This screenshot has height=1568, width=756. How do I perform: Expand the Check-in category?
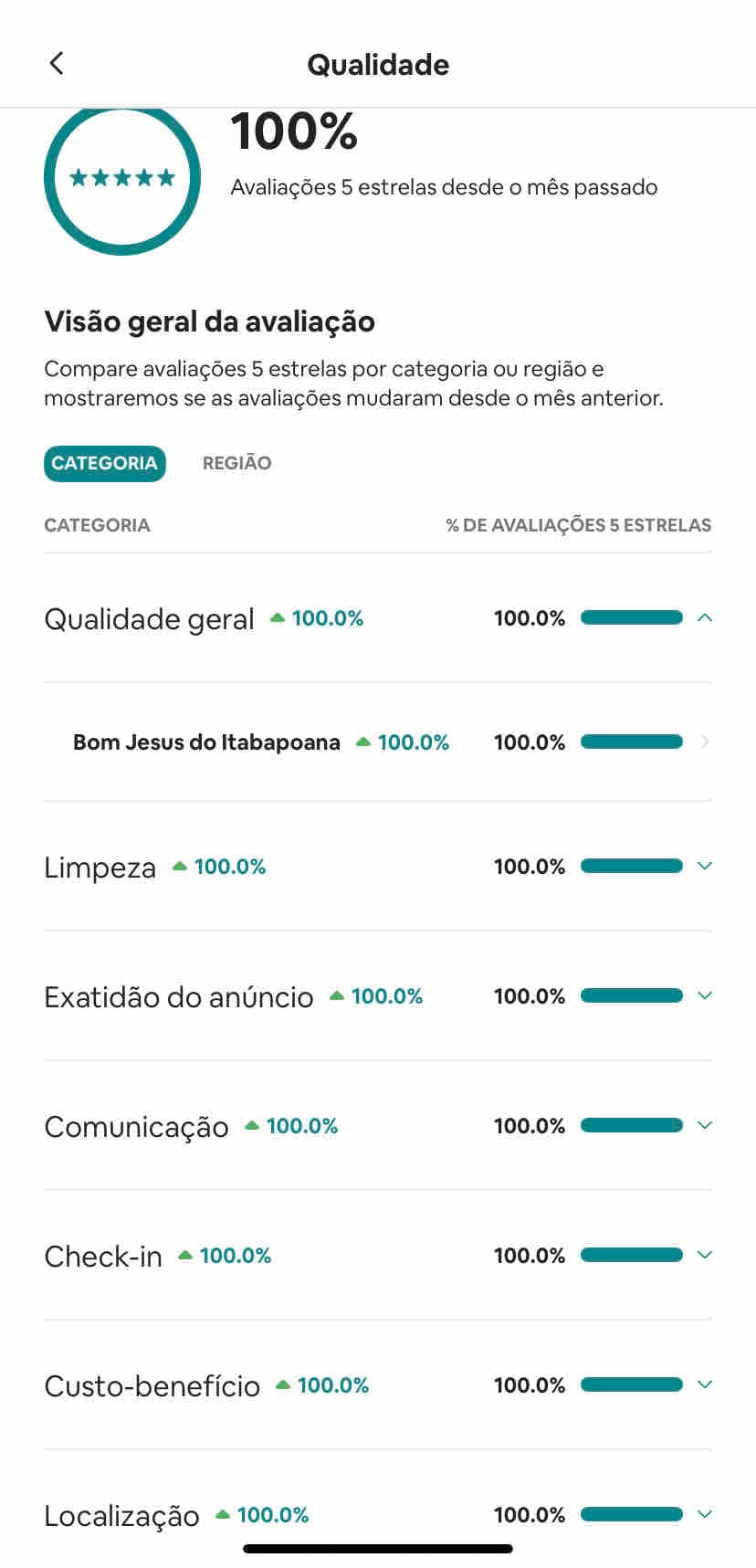pos(704,1255)
